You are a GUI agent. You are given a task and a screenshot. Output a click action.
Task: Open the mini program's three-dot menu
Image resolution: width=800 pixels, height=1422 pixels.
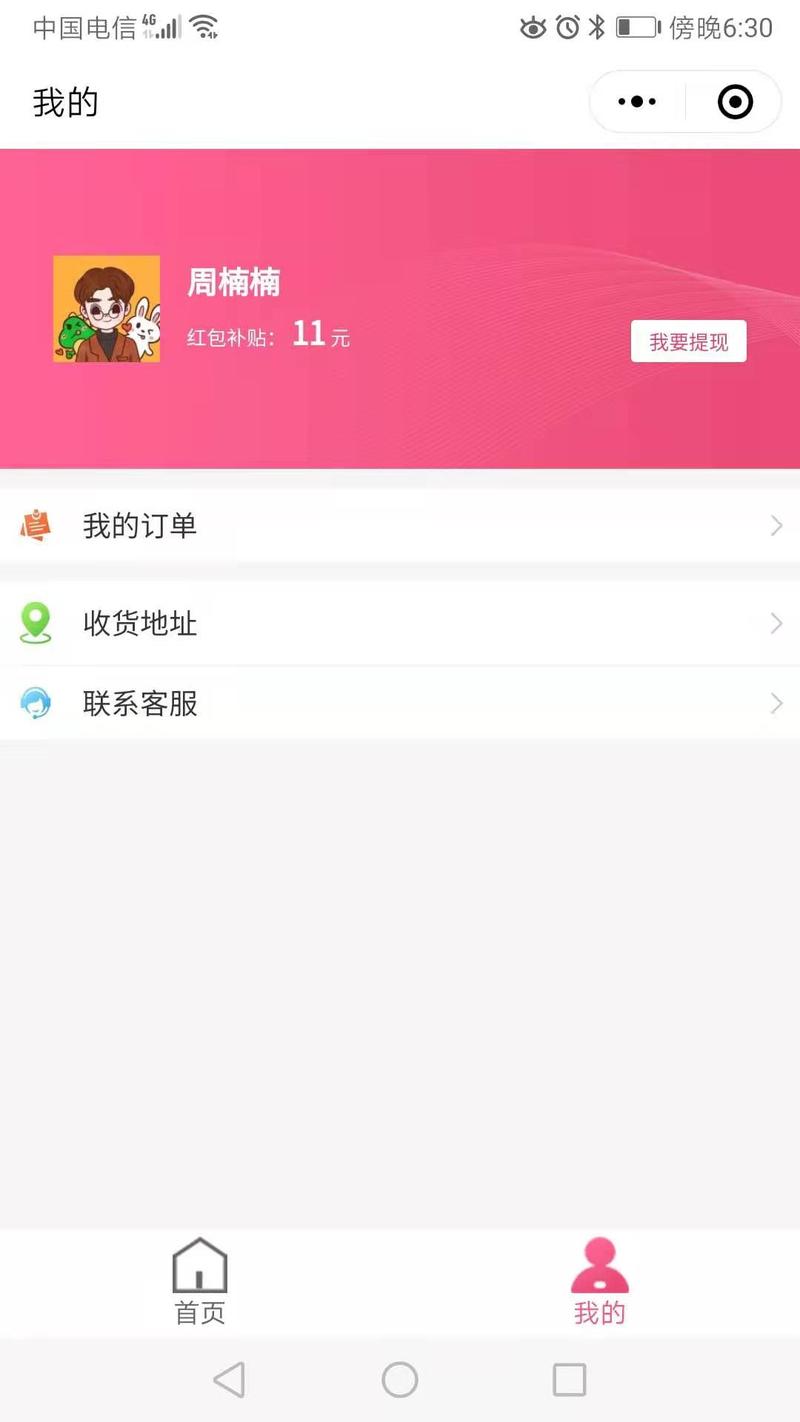[x=637, y=102]
